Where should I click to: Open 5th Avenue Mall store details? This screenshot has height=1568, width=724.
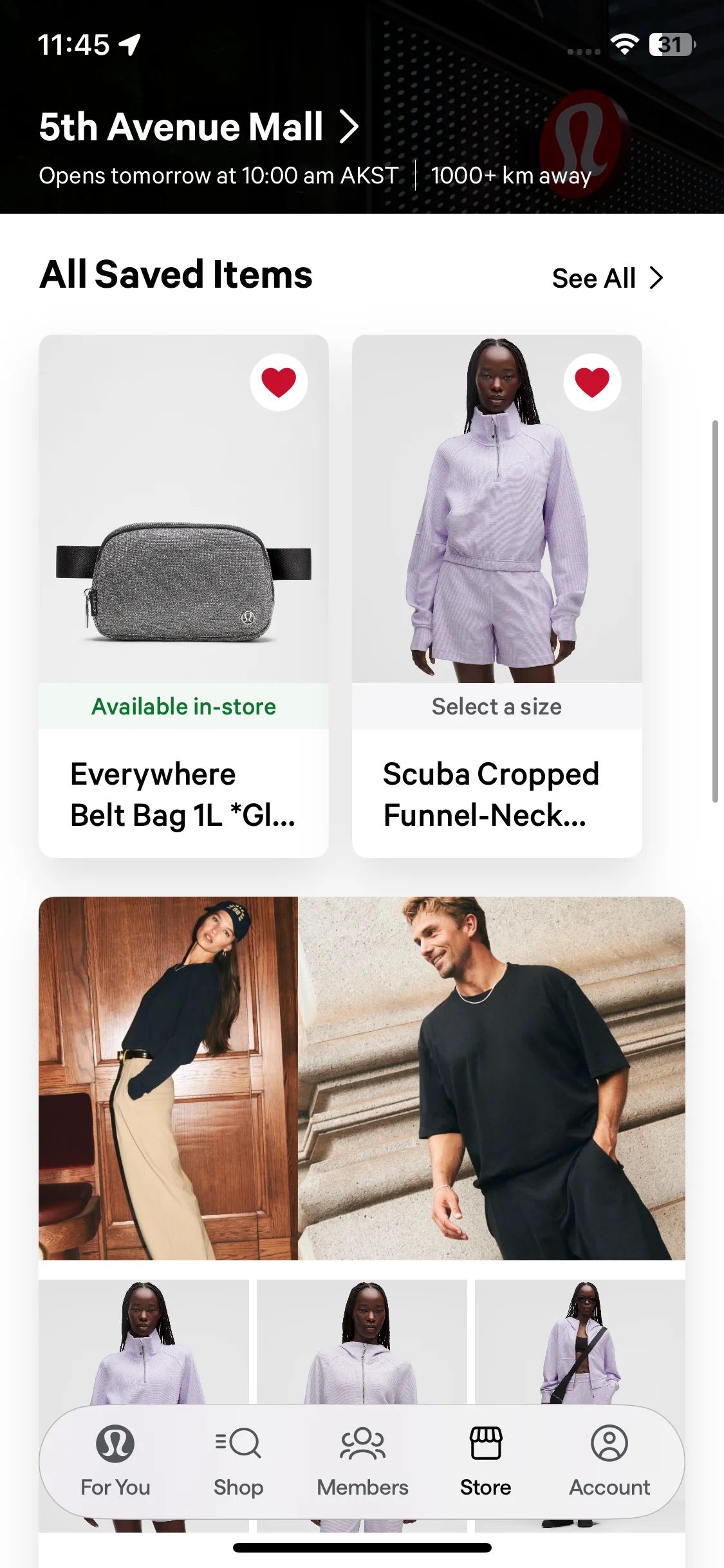(x=198, y=127)
